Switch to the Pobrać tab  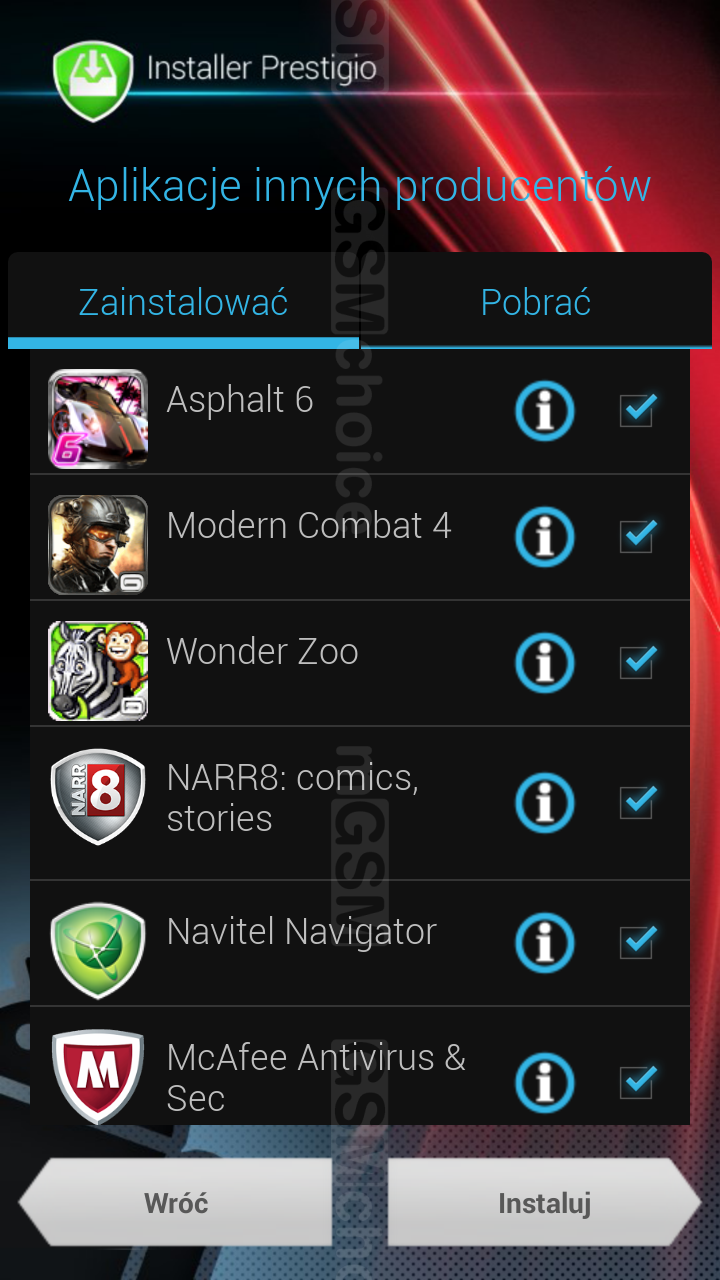click(x=536, y=302)
